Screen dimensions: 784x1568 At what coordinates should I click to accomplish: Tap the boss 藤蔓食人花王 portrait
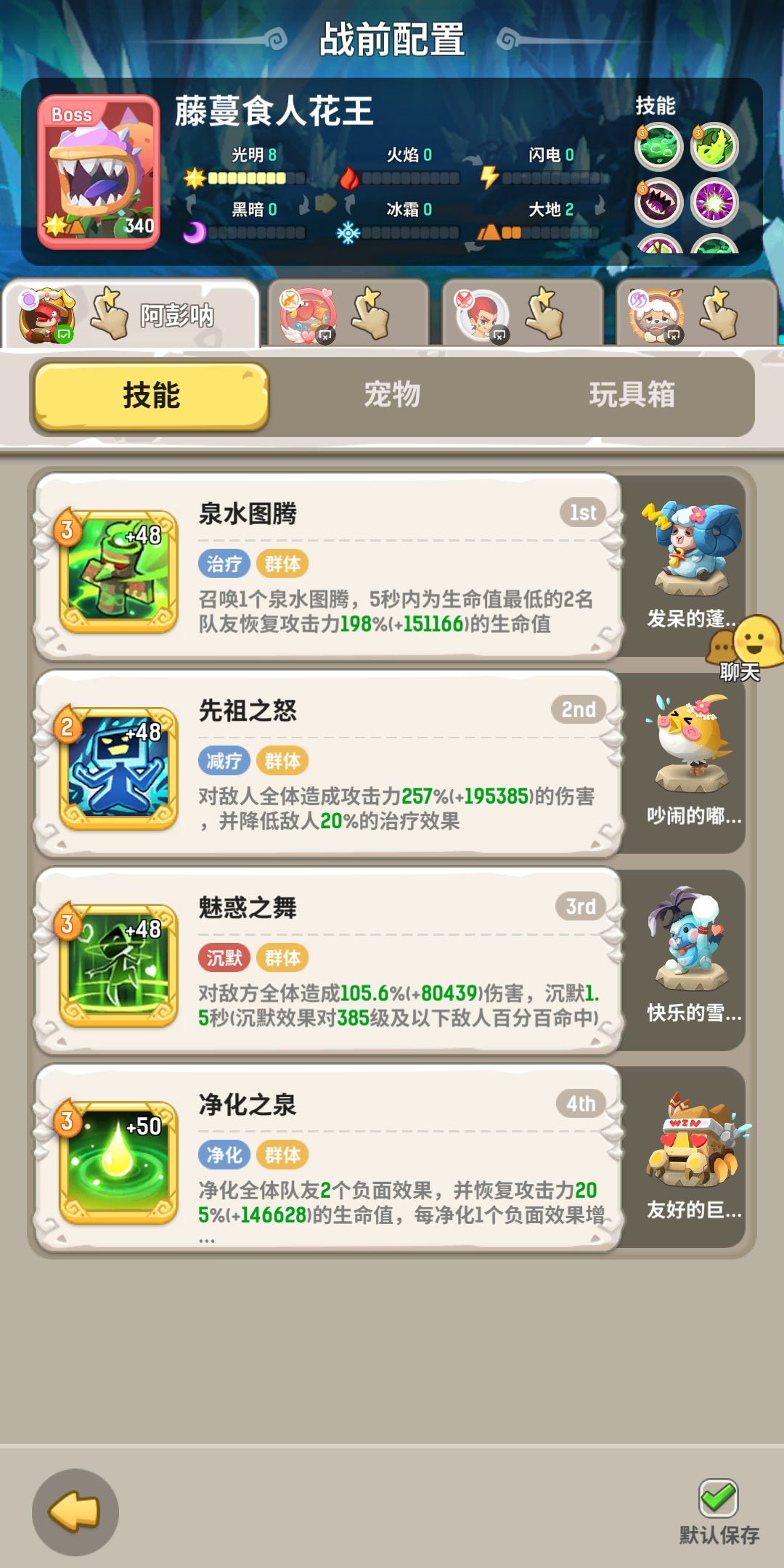[x=98, y=163]
